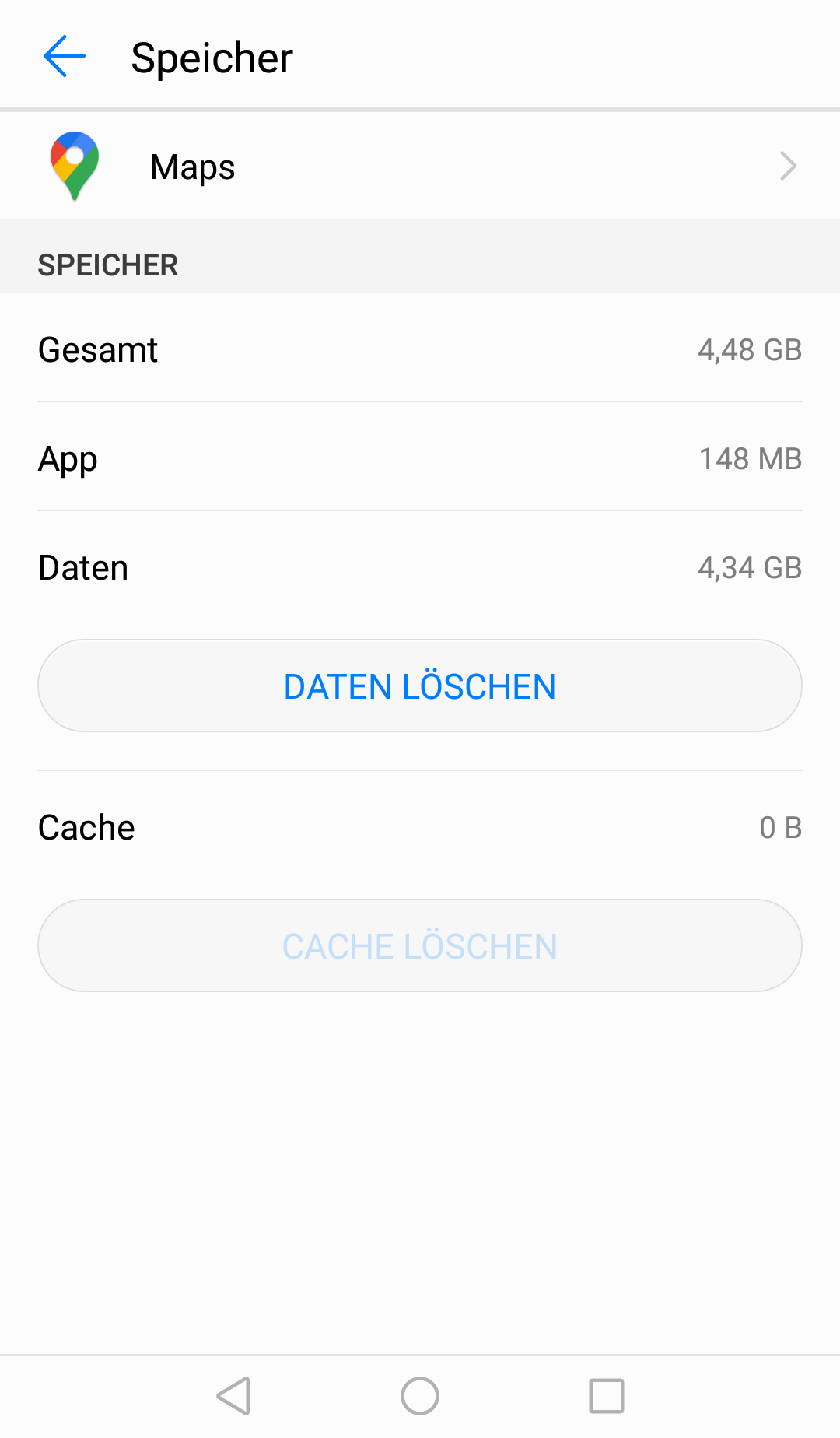Viewport: 840px width, 1438px height.
Task: Tap the CACHE LÖSCHEN button
Action: tap(420, 945)
